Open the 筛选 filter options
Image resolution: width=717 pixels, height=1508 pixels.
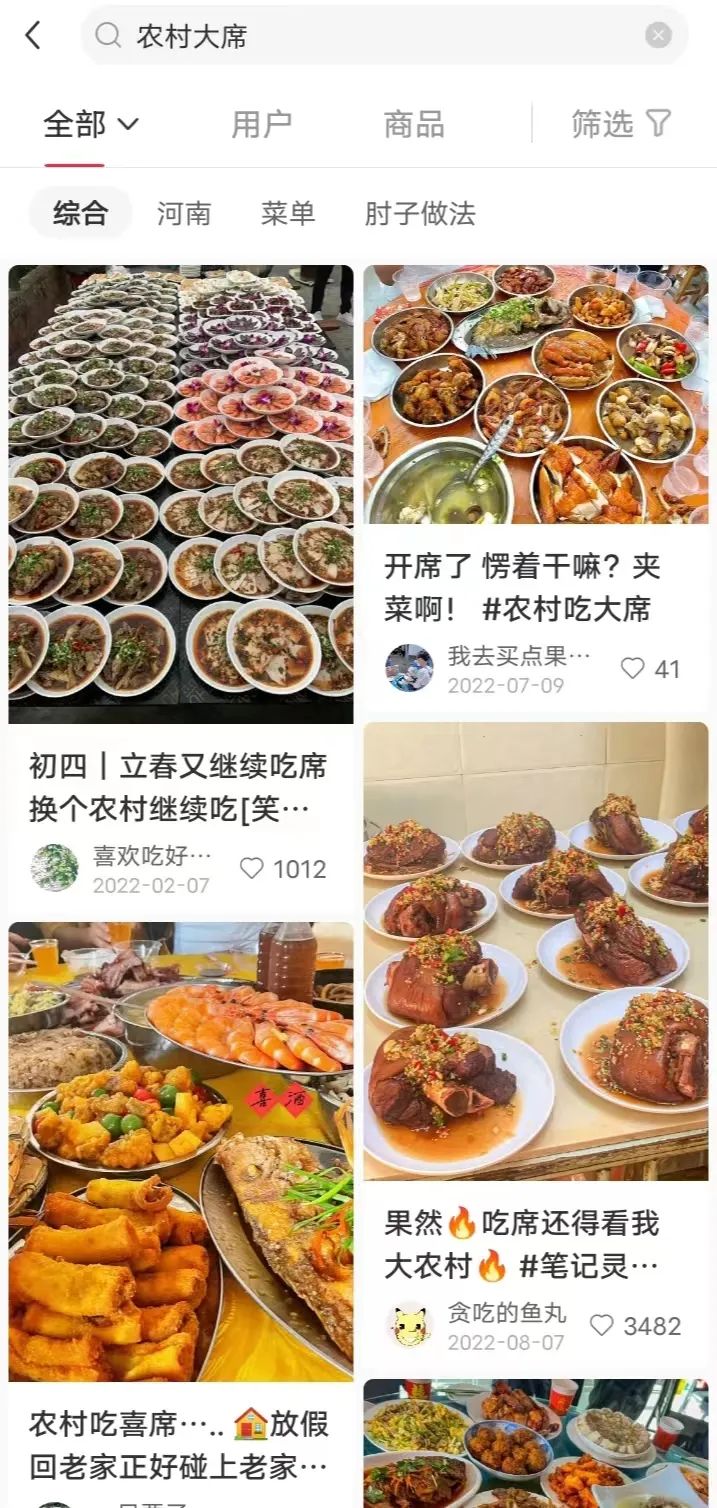pyautogui.click(x=620, y=124)
